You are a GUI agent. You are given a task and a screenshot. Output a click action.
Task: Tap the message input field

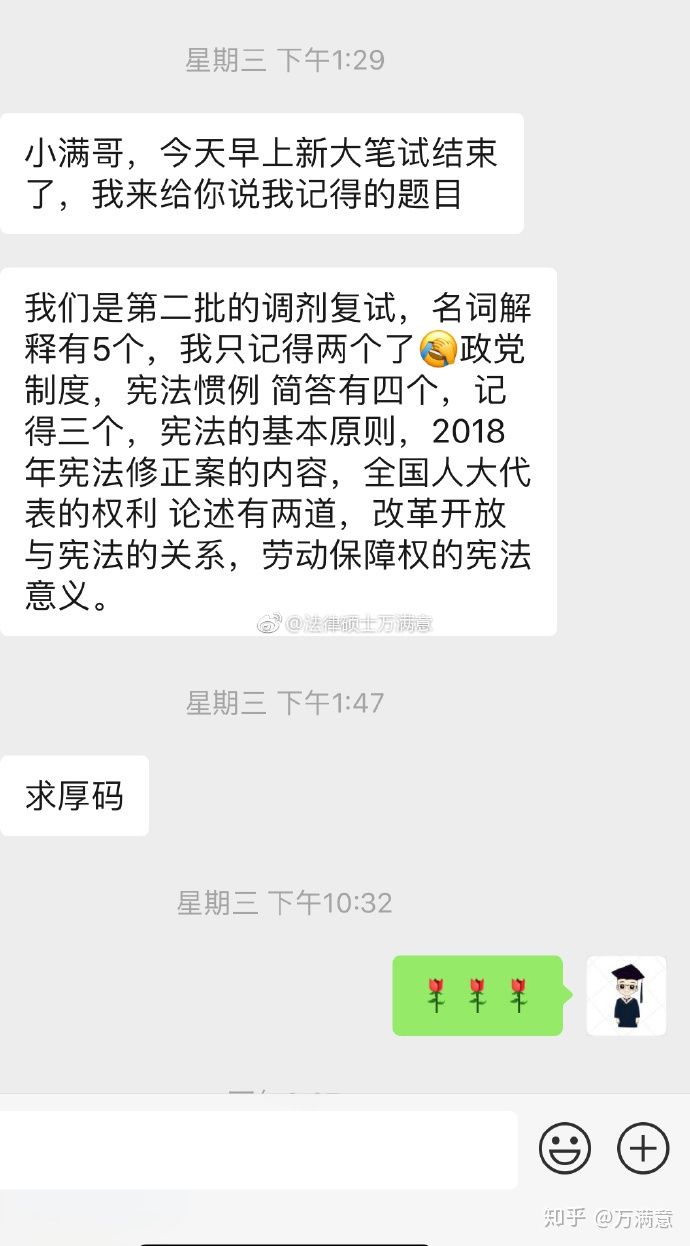pyautogui.click(x=258, y=1149)
